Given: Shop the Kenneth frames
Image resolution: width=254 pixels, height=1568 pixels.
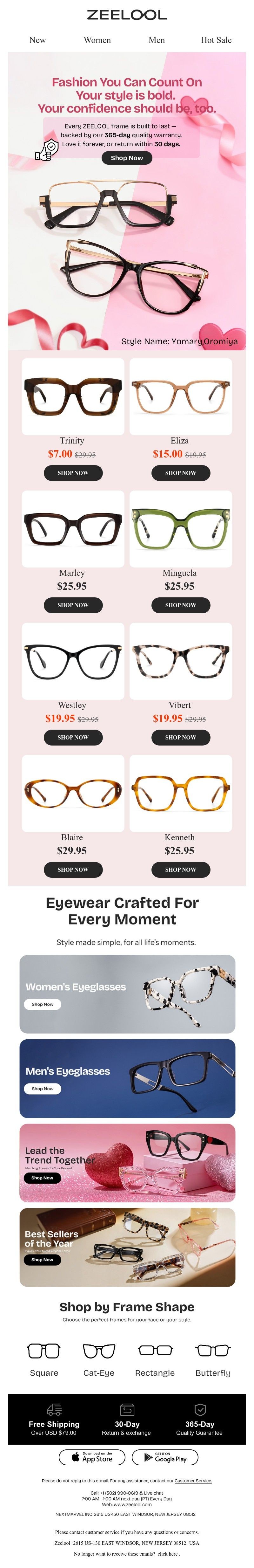Looking at the screenshot, I should (x=180, y=869).
